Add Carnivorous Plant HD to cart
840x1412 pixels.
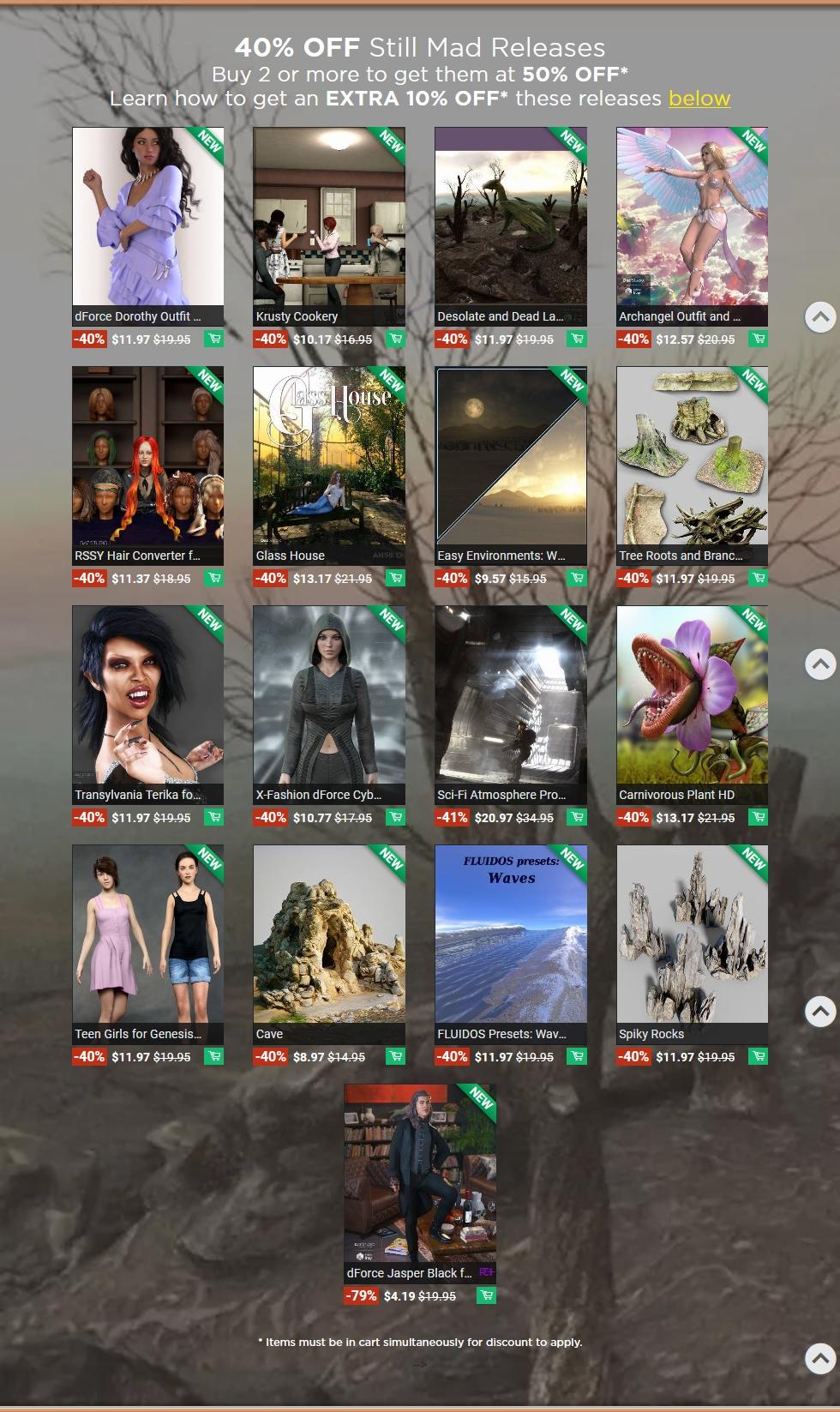(758, 817)
